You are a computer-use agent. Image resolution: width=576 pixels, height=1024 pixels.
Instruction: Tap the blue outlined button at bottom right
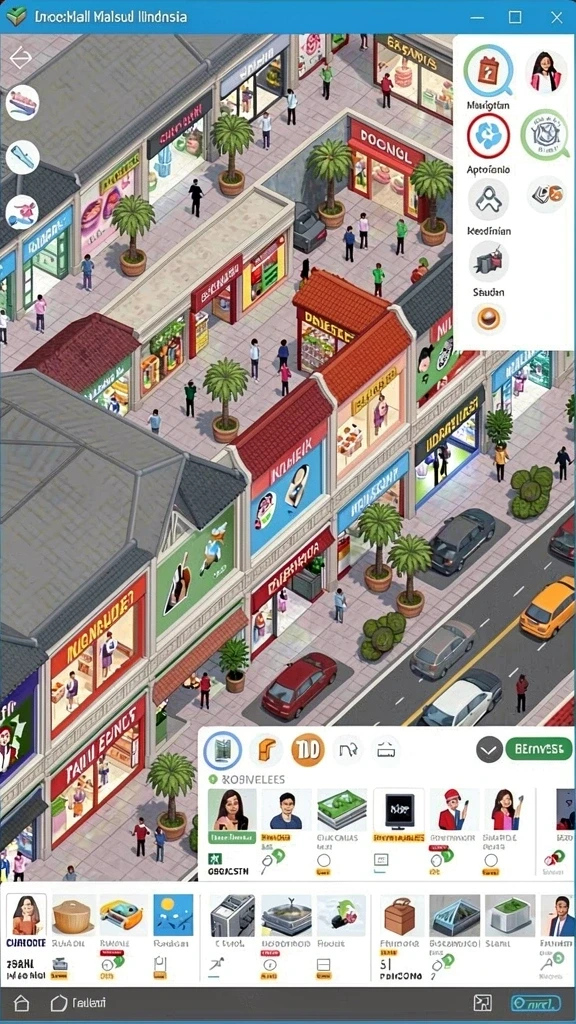click(535, 1003)
